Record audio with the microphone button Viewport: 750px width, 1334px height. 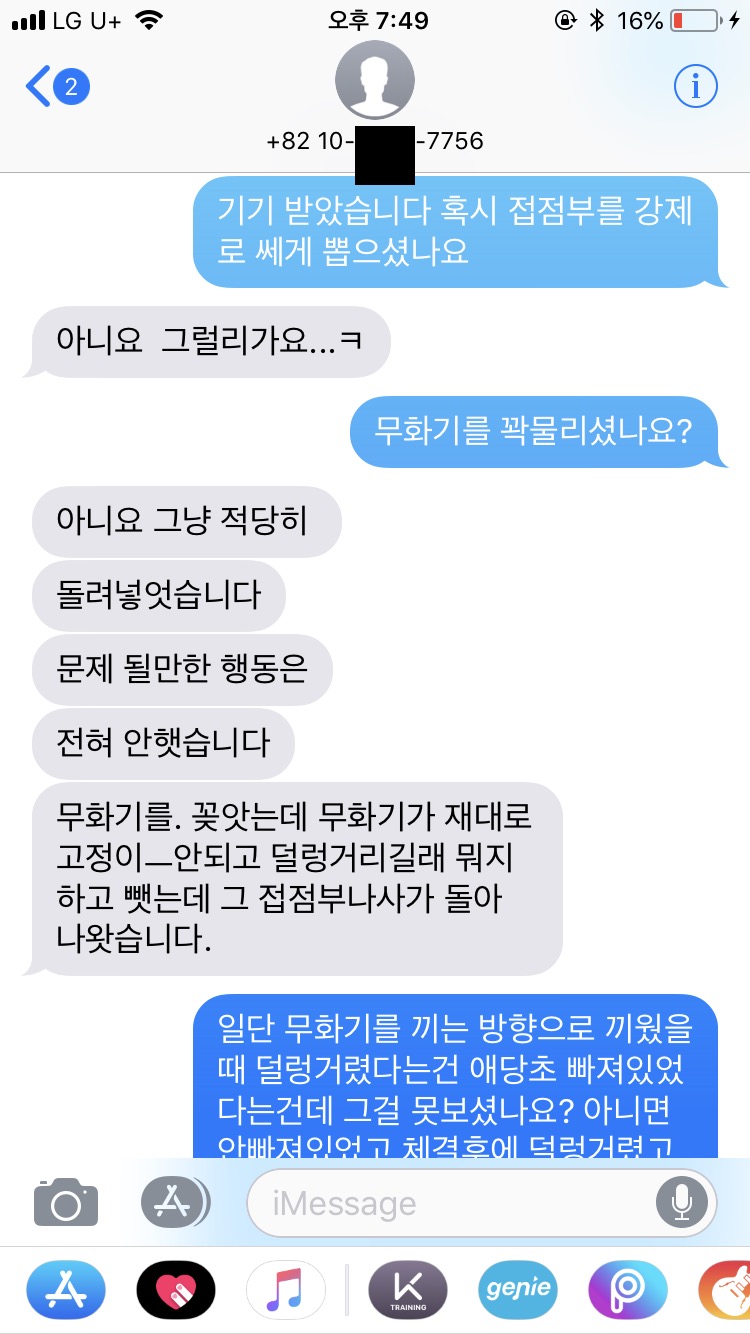(682, 1203)
